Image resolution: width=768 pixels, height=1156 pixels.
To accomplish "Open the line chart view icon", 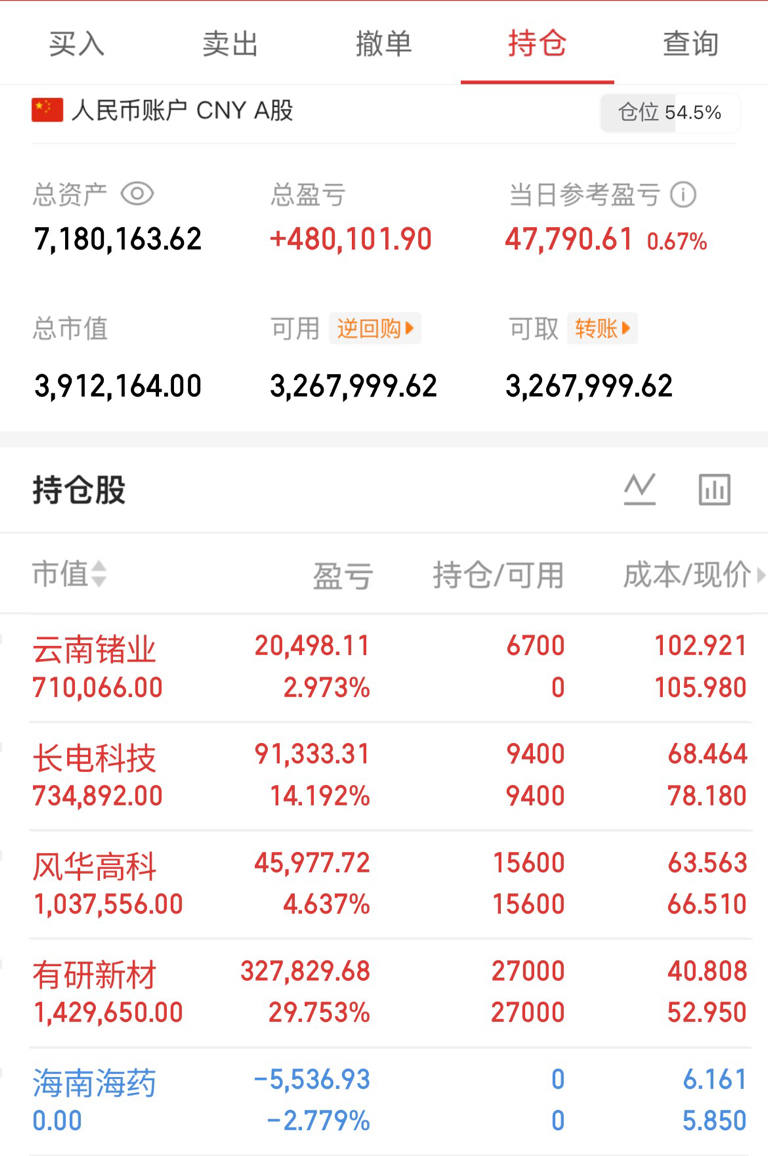I will pos(640,489).
